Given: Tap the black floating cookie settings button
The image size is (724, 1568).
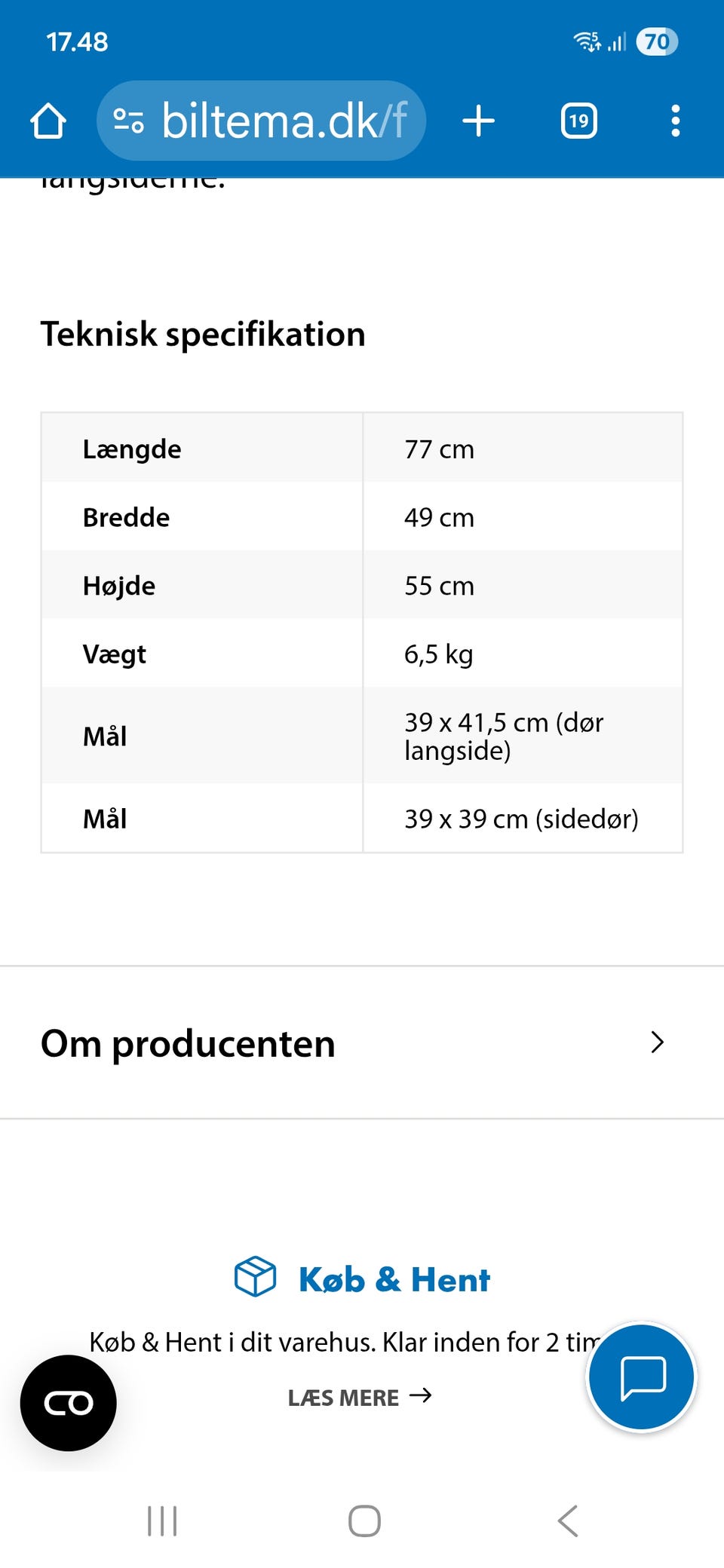Looking at the screenshot, I should coord(69,1403).
